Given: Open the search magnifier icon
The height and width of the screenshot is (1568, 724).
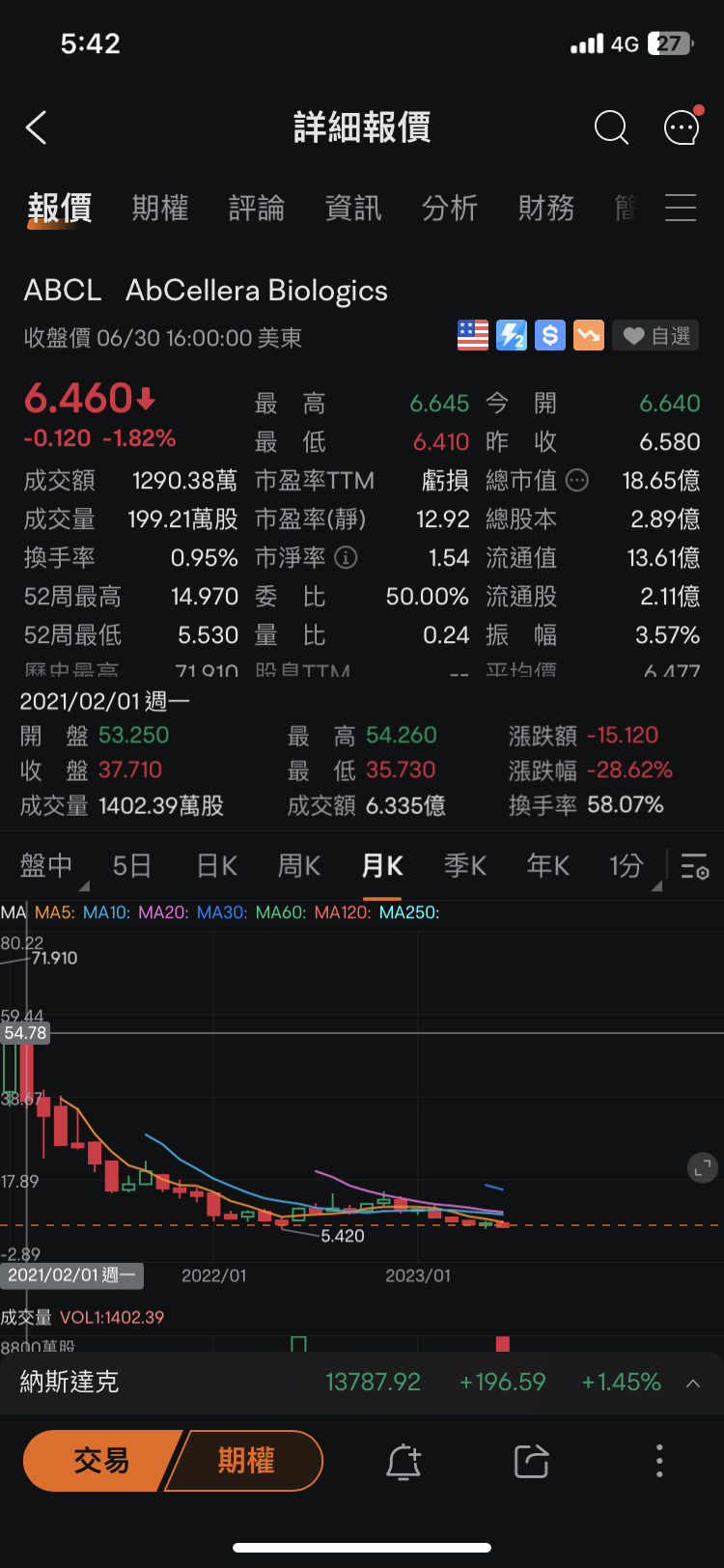Looking at the screenshot, I should tap(611, 127).
